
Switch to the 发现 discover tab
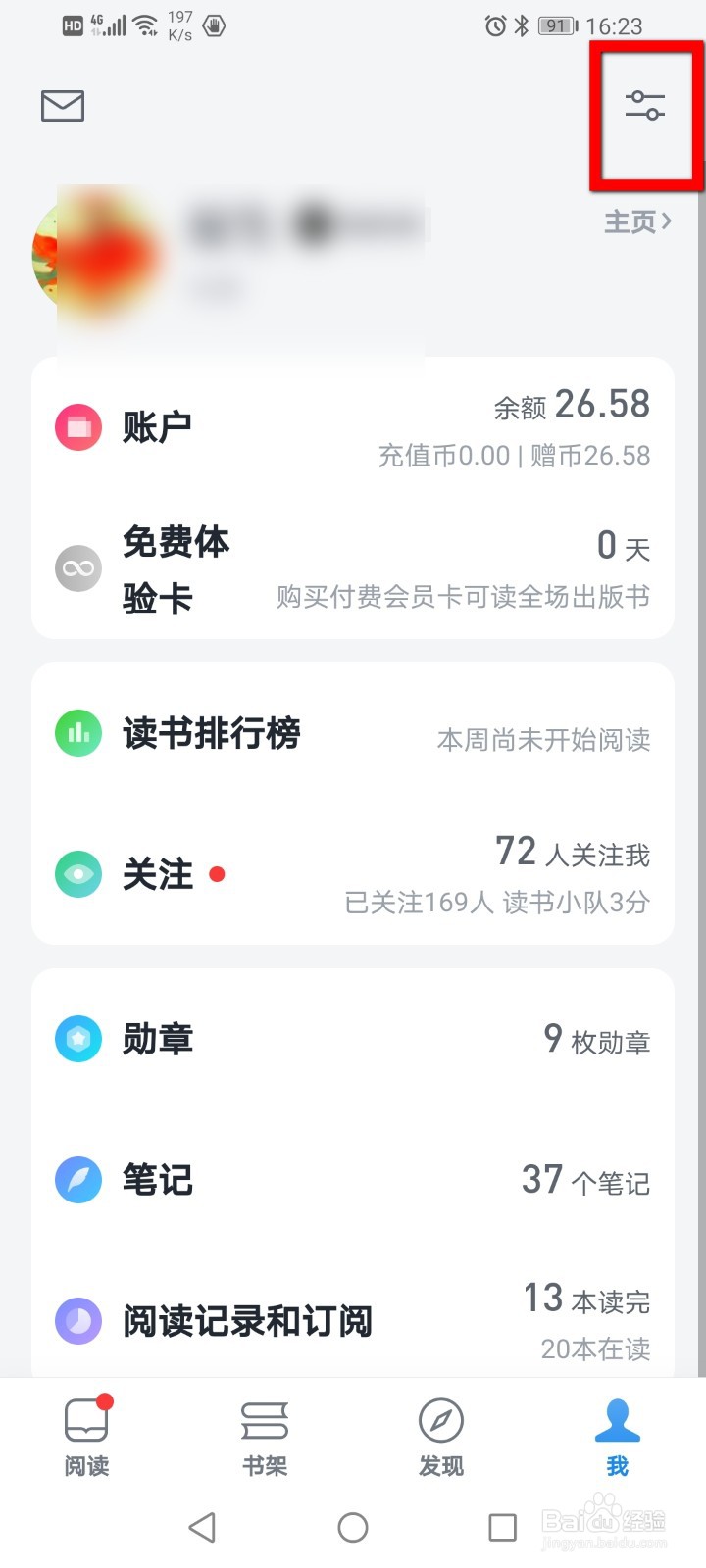coord(441,1437)
